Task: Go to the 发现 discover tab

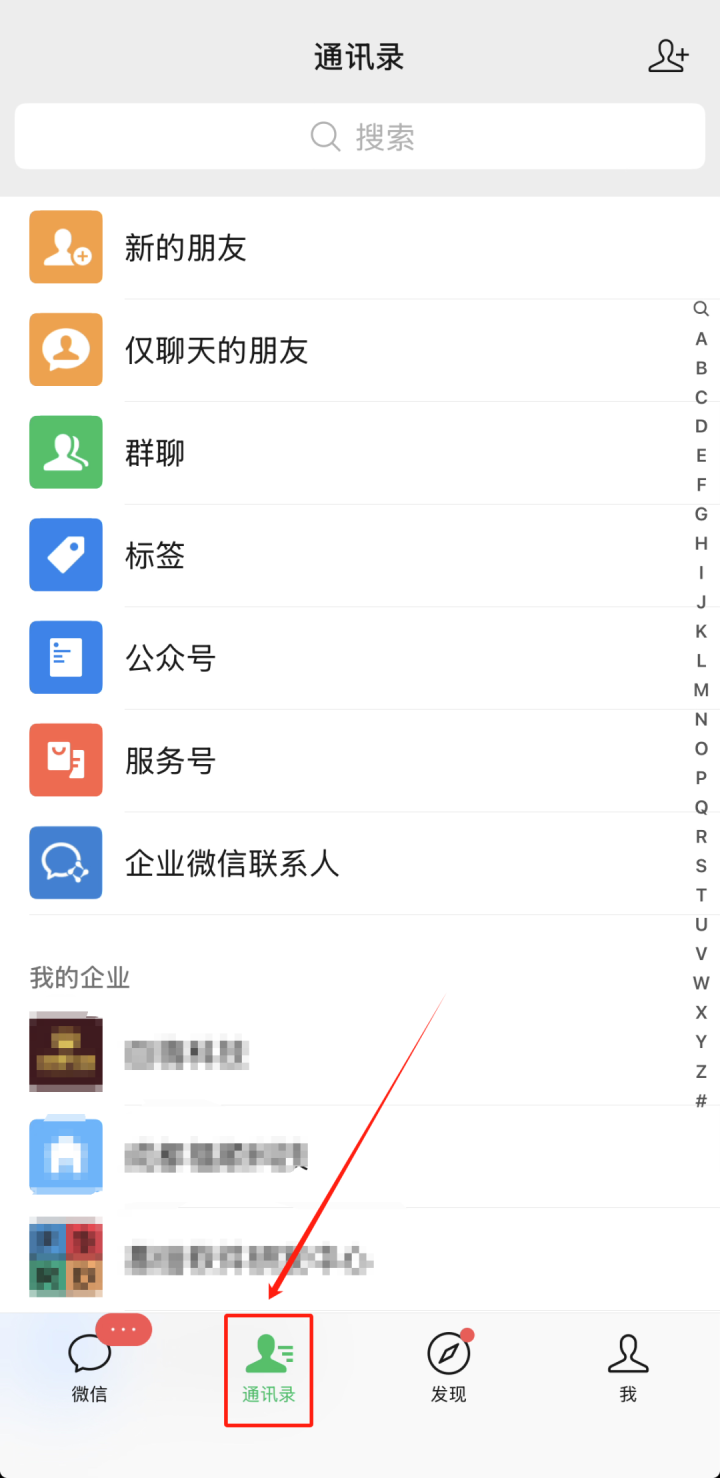Action: pyautogui.click(x=448, y=1367)
